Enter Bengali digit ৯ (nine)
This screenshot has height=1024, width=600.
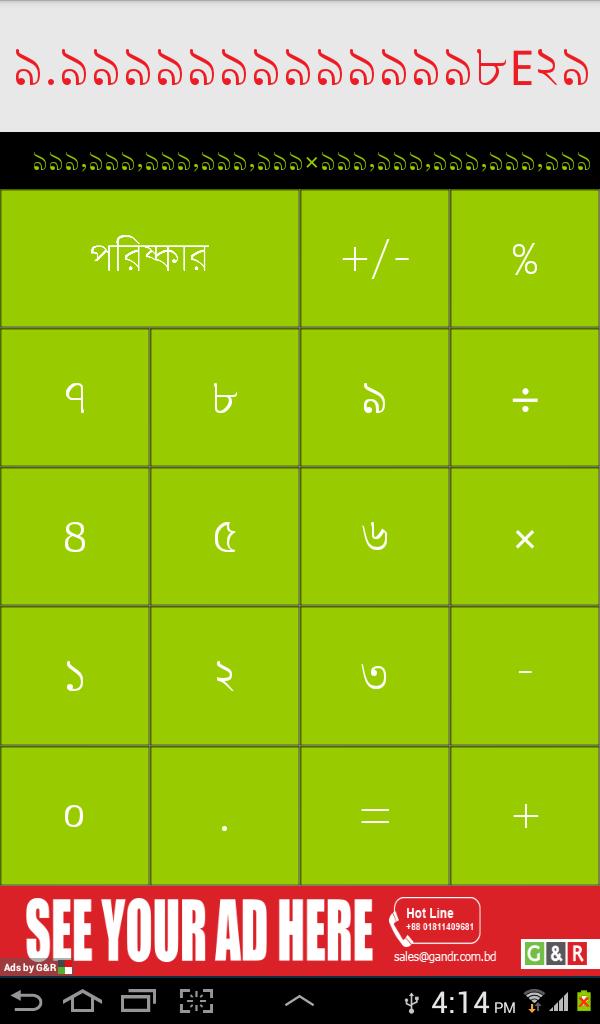pyautogui.click(x=375, y=398)
